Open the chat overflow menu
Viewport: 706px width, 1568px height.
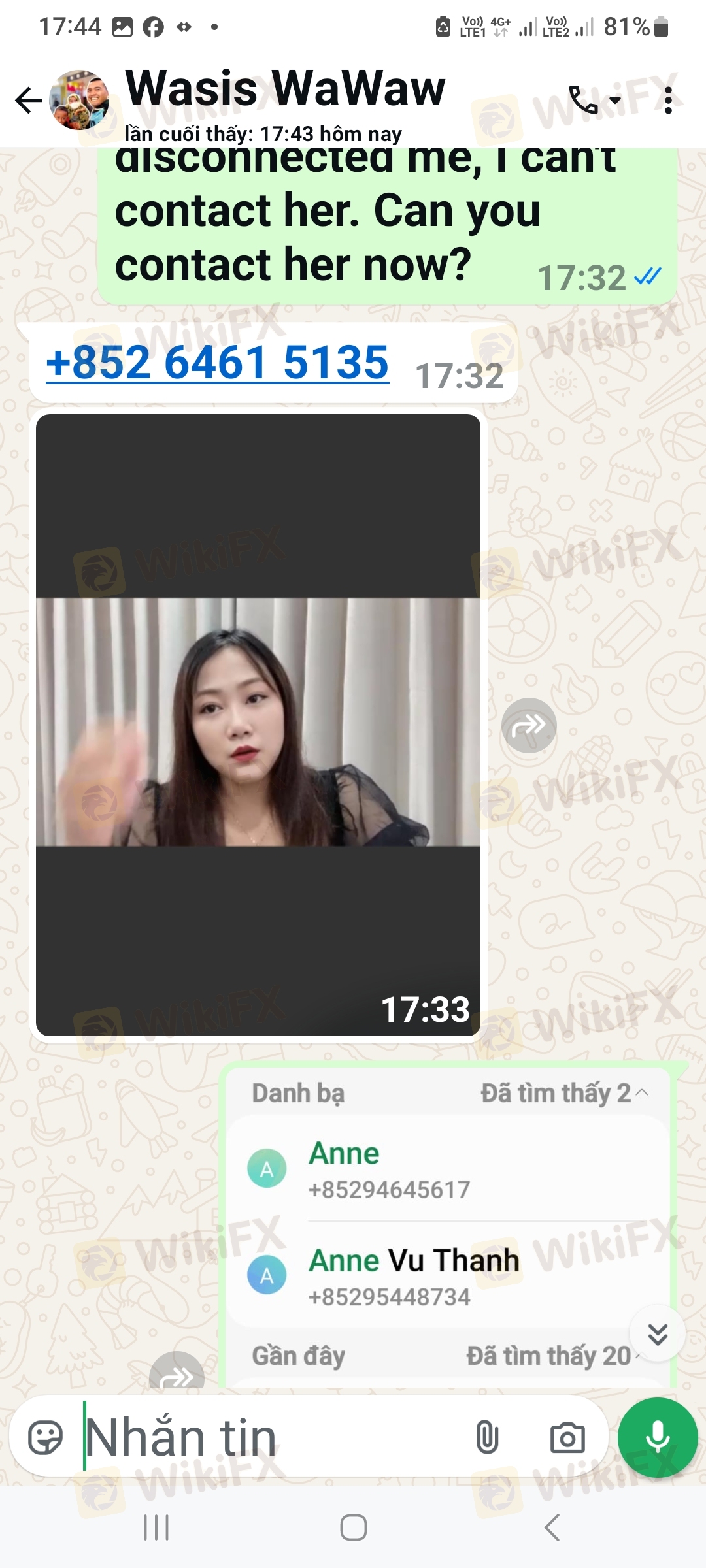[x=667, y=101]
